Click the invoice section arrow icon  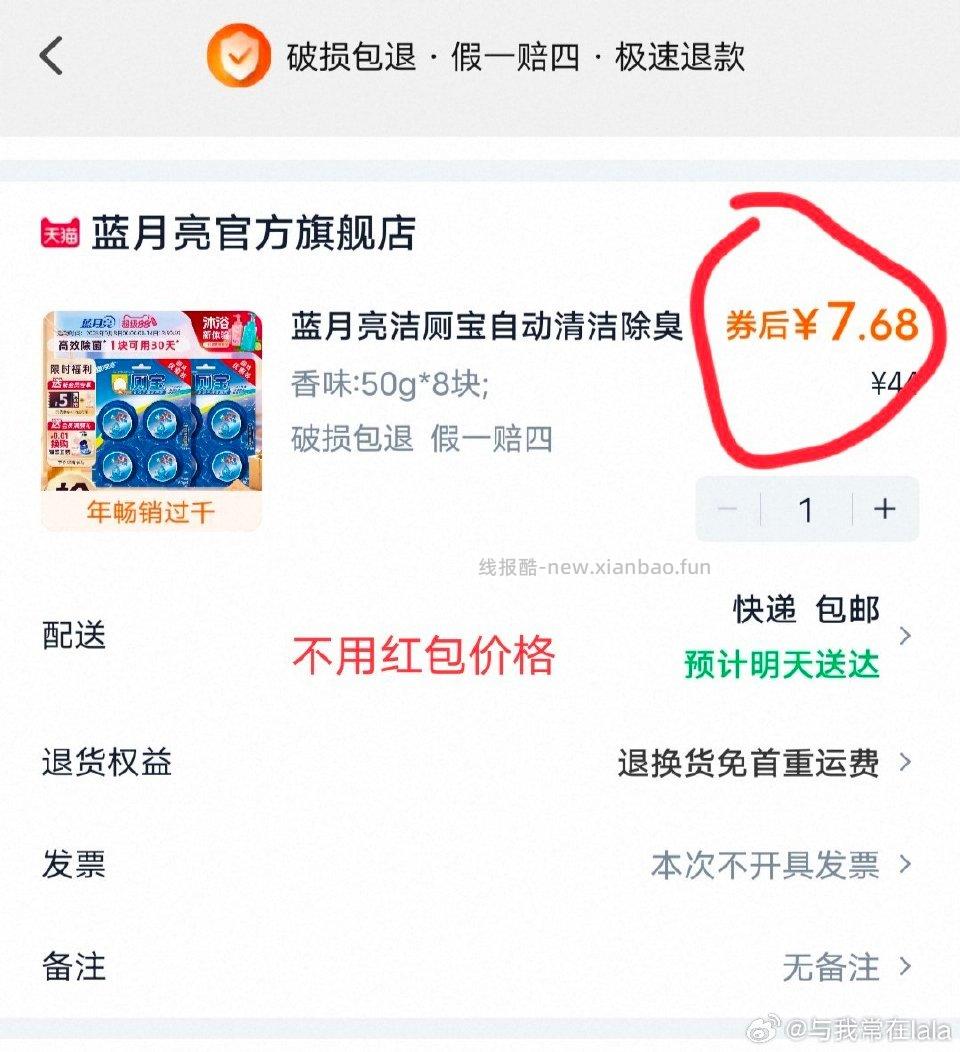tap(908, 866)
